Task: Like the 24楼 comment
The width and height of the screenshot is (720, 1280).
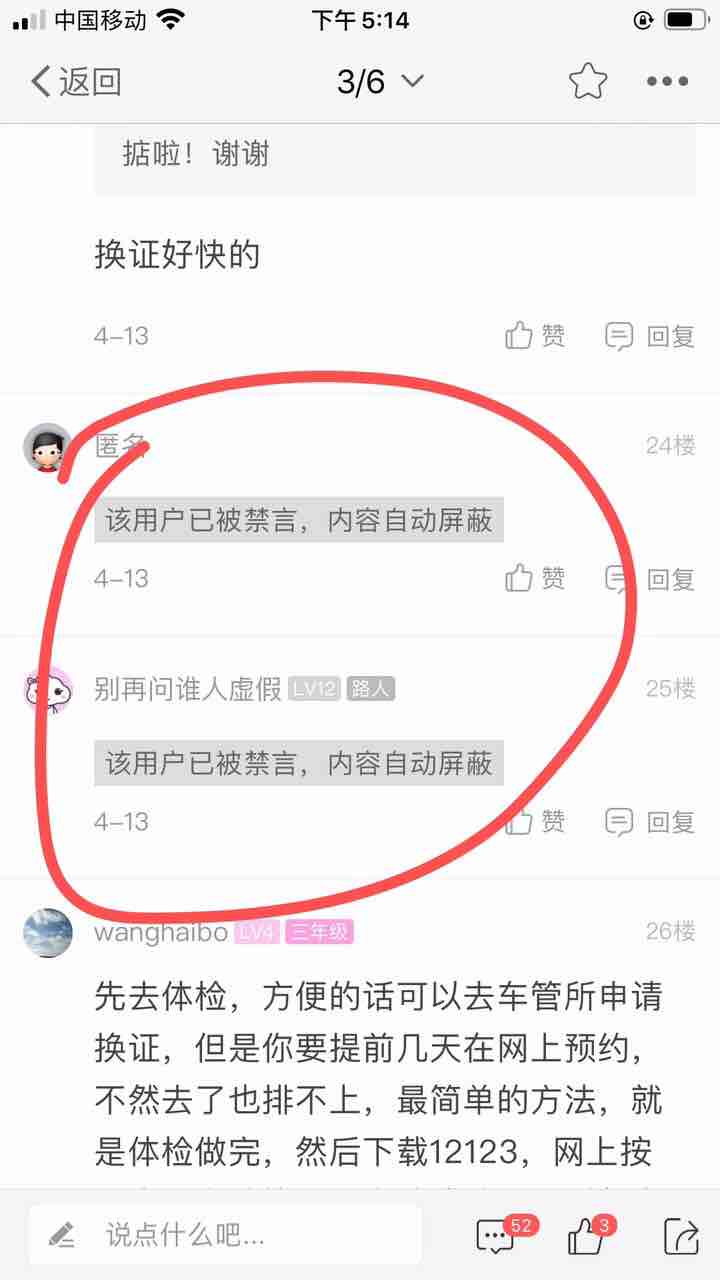Action: tap(535, 578)
